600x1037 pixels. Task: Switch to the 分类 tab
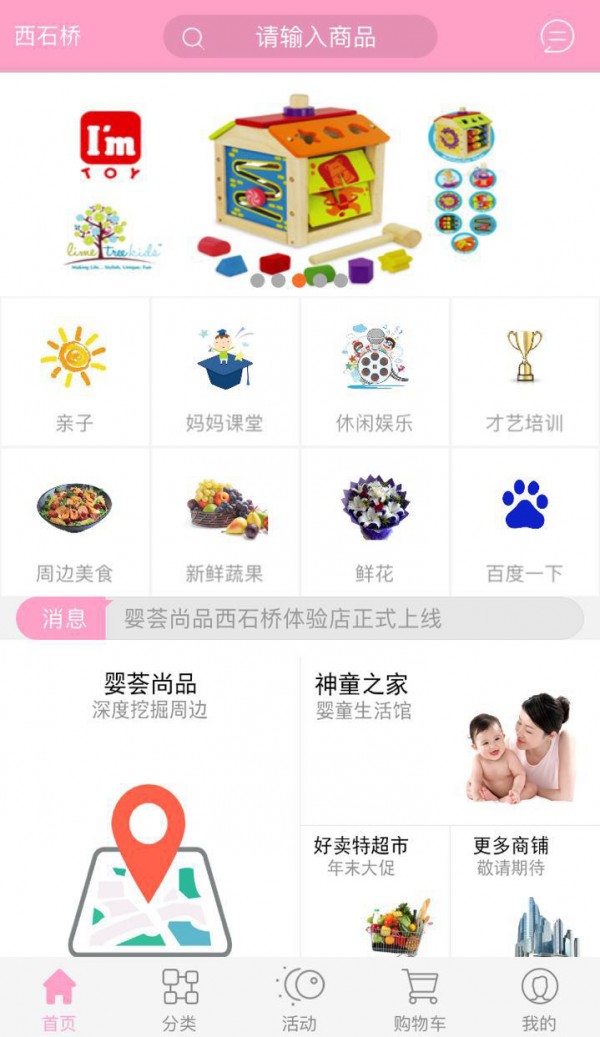point(180,998)
